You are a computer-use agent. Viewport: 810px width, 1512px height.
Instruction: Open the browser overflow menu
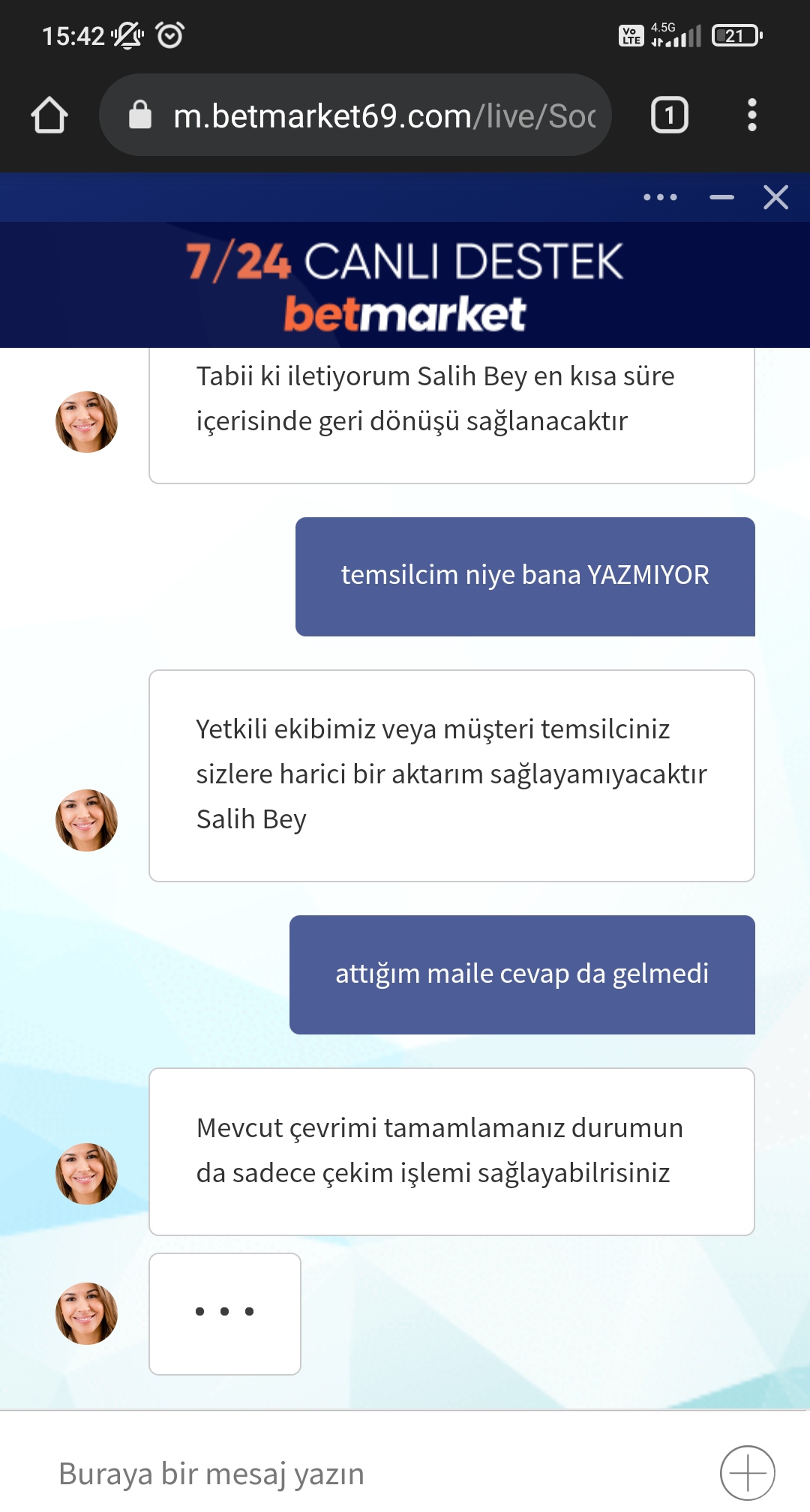point(751,115)
